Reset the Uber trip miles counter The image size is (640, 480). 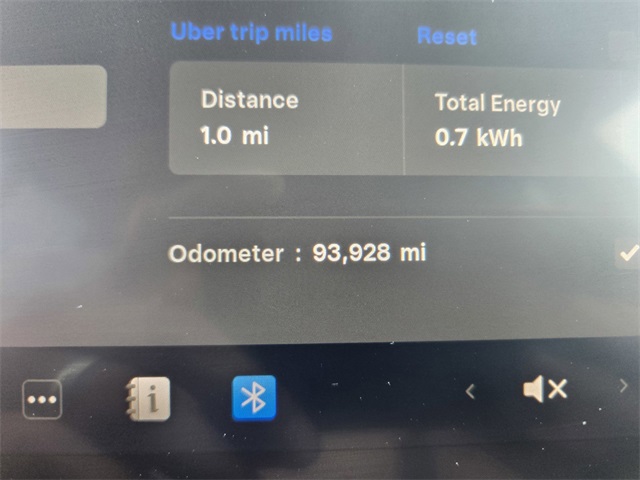pyautogui.click(x=446, y=36)
